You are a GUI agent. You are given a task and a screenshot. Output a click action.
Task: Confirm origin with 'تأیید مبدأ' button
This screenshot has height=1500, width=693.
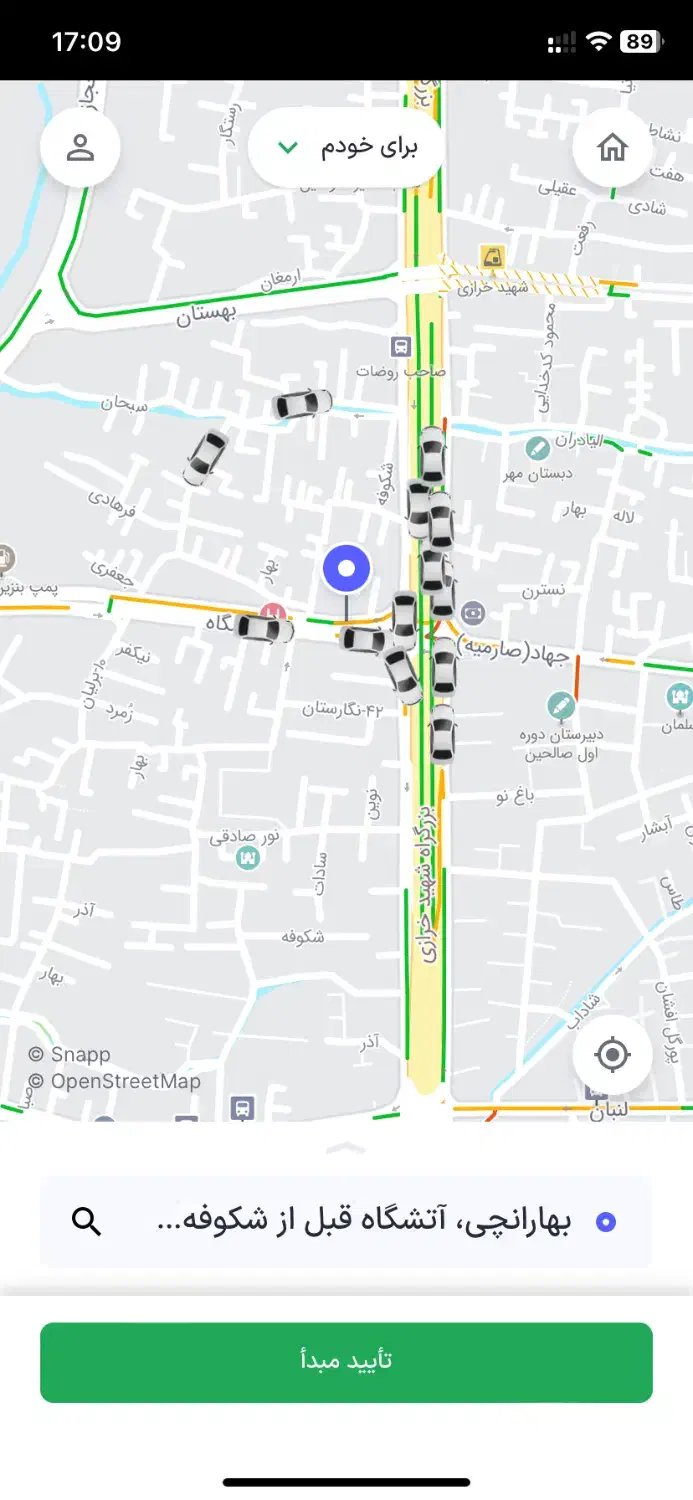(x=346, y=1362)
